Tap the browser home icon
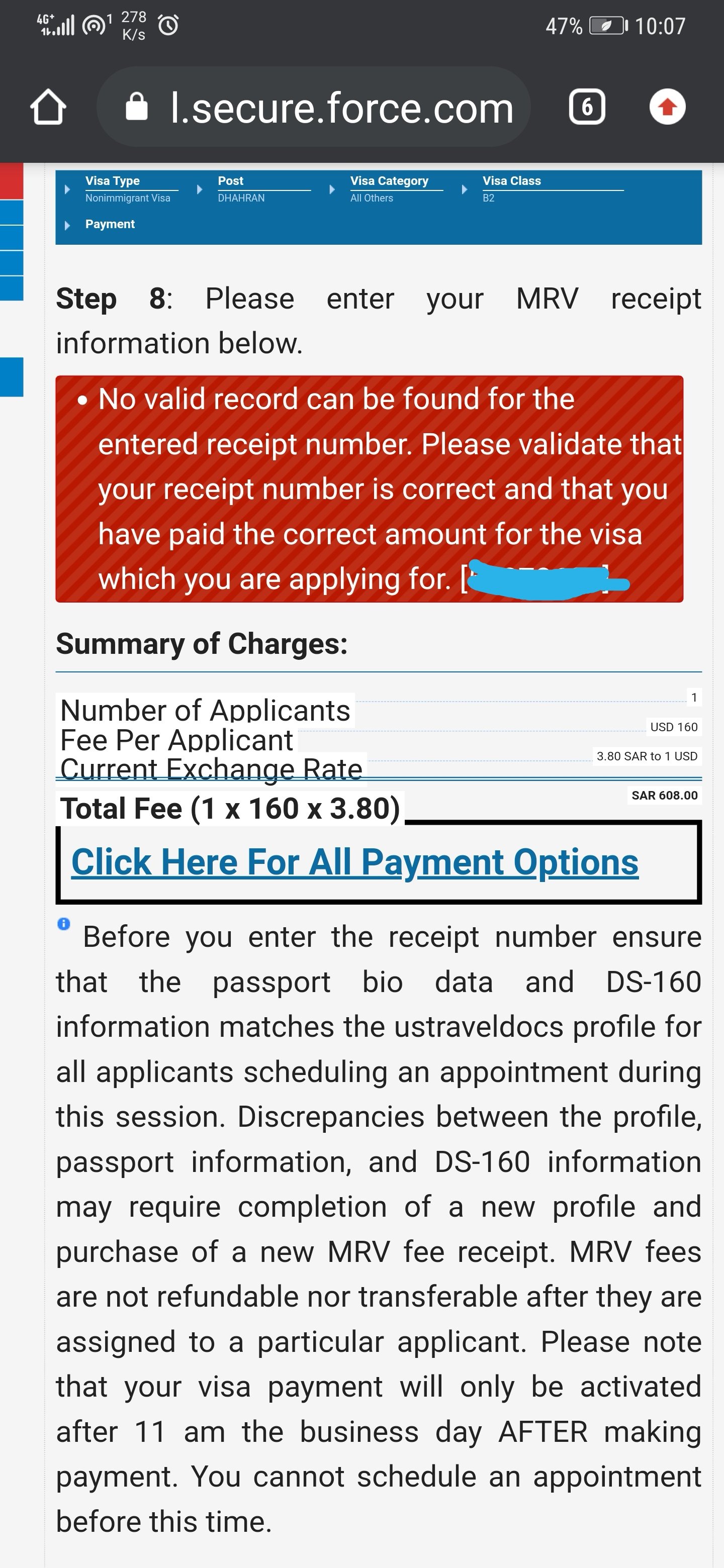 tap(48, 107)
